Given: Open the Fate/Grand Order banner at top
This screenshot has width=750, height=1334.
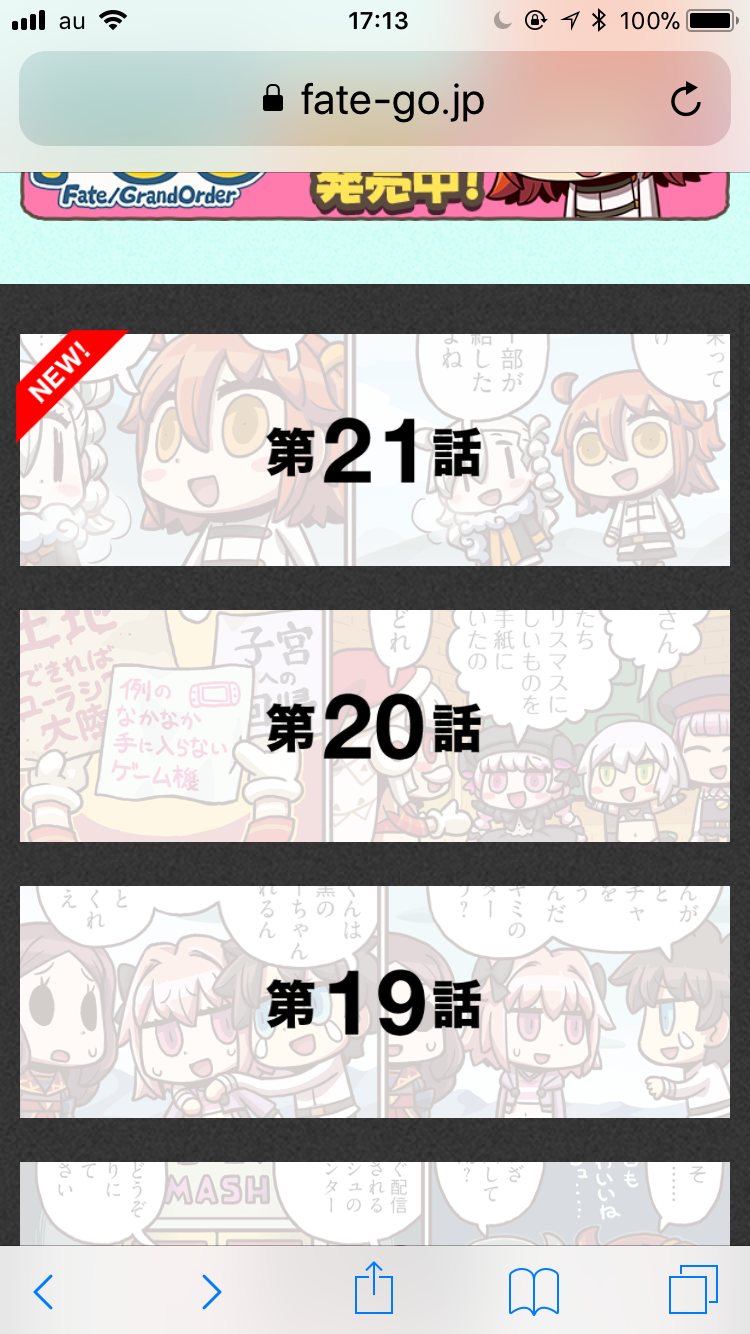Looking at the screenshot, I should 374,196.
